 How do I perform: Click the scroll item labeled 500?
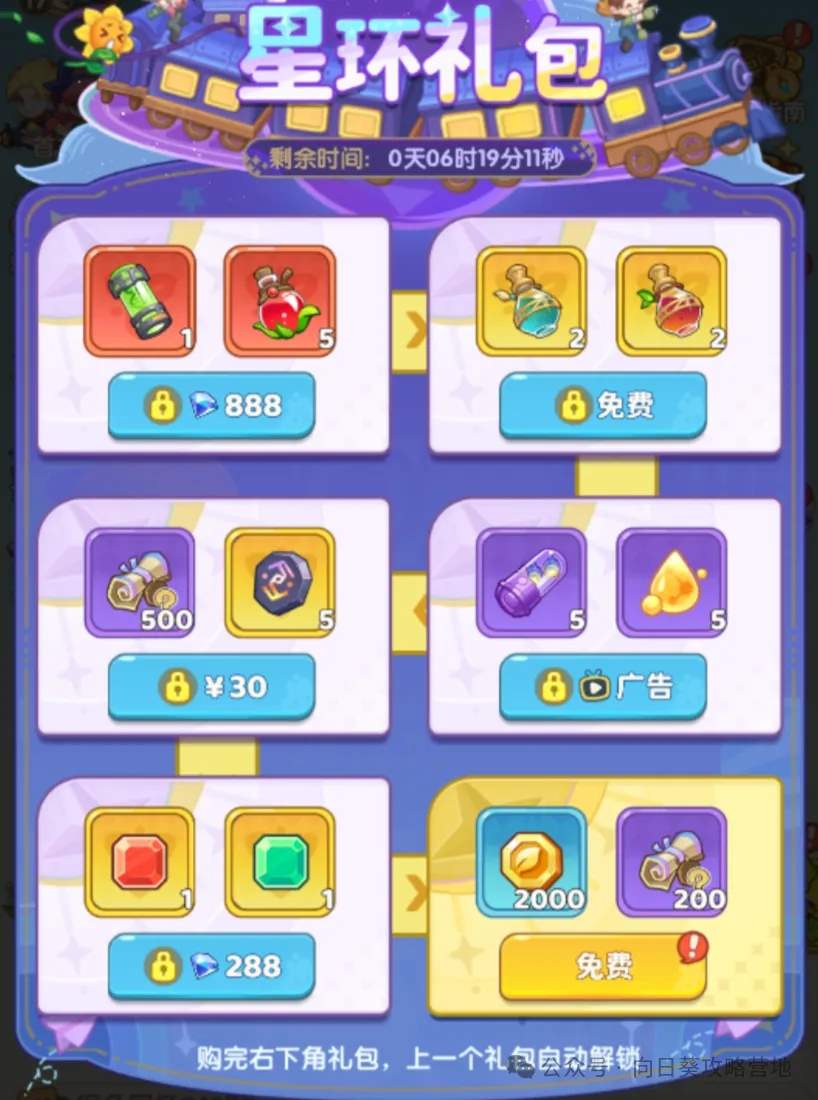coord(140,583)
